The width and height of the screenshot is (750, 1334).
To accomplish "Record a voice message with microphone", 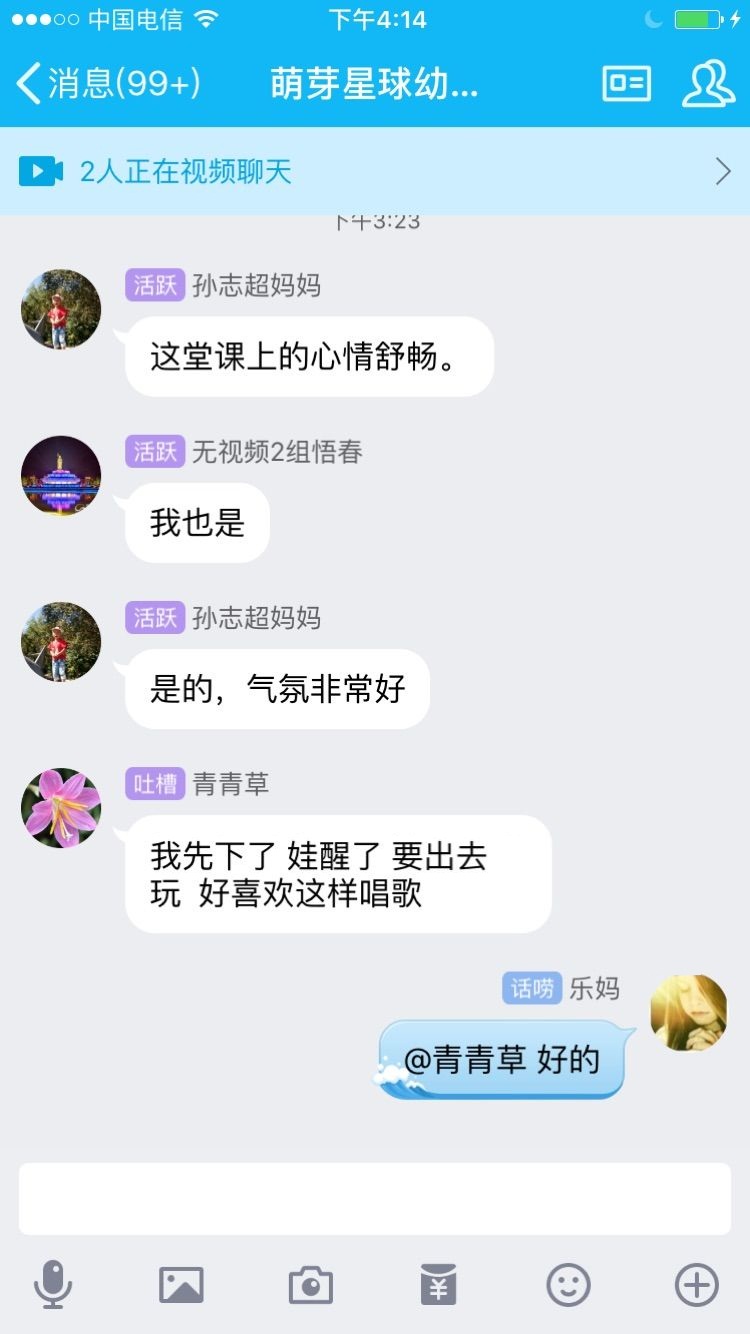I will (52, 1284).
